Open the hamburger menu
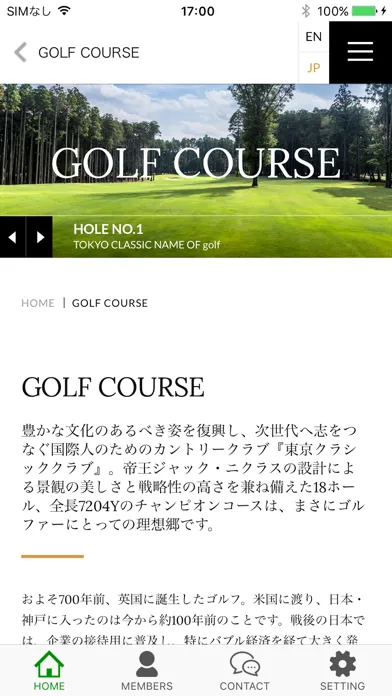Viewport: 392px width, 696px height. coord(360,52)
